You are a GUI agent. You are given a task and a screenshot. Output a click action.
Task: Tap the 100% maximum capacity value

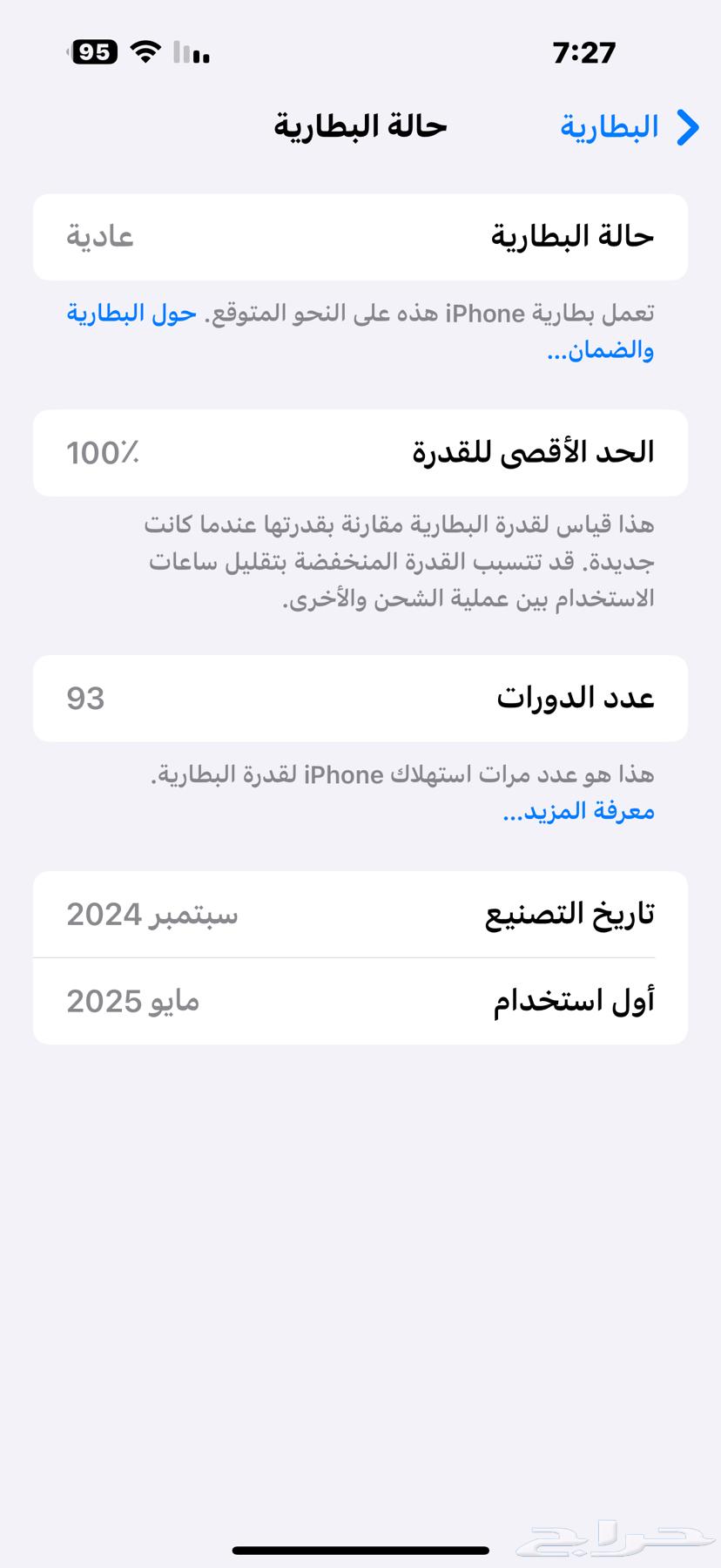pos(103,452)
